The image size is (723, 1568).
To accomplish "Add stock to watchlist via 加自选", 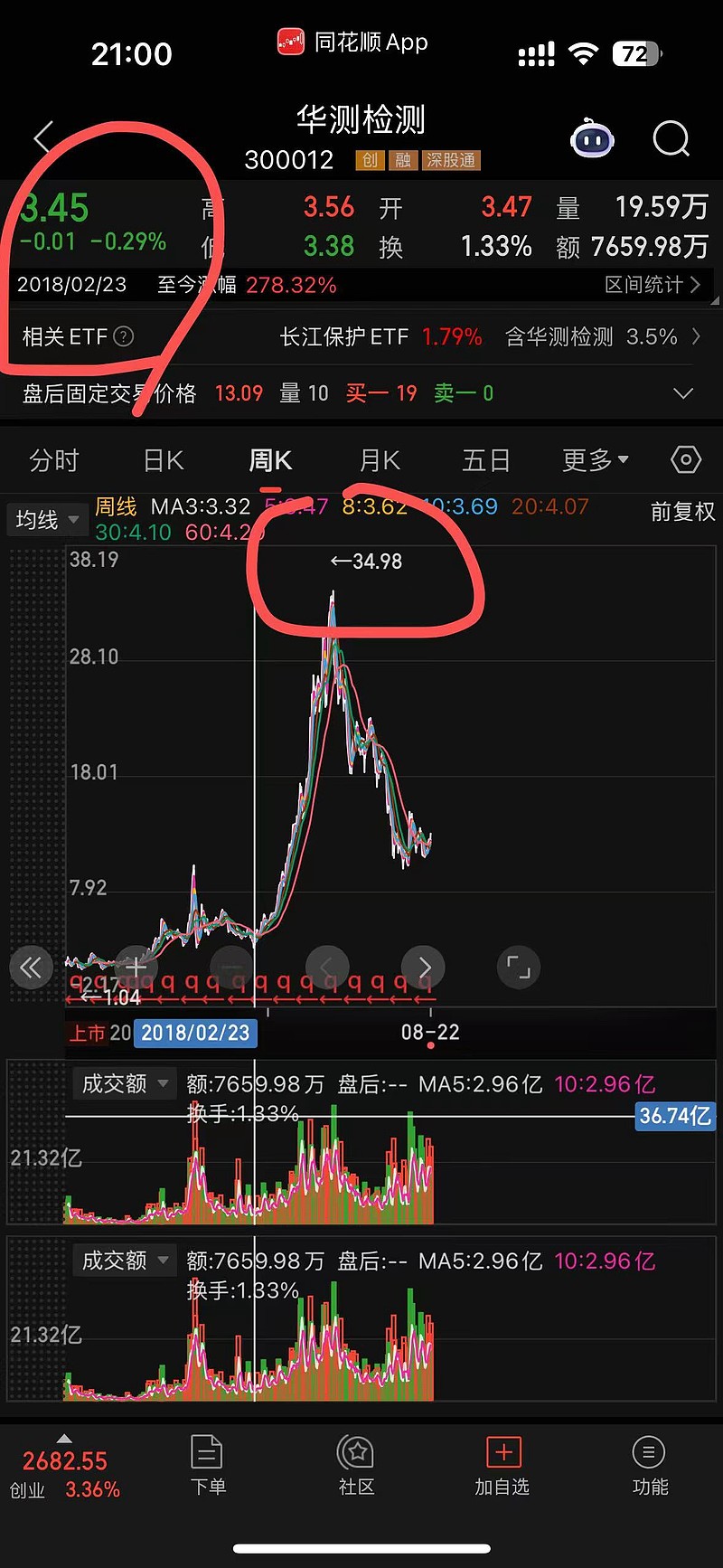I will [x=502, y=1466].
